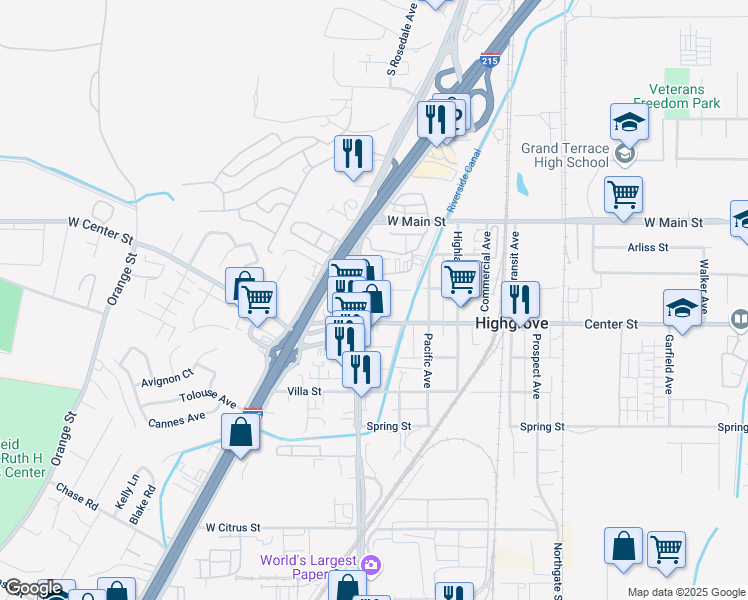Open the restaurant marker above Villa St
This screenshot has height=600, width=748.
click(x=361, y=368)
